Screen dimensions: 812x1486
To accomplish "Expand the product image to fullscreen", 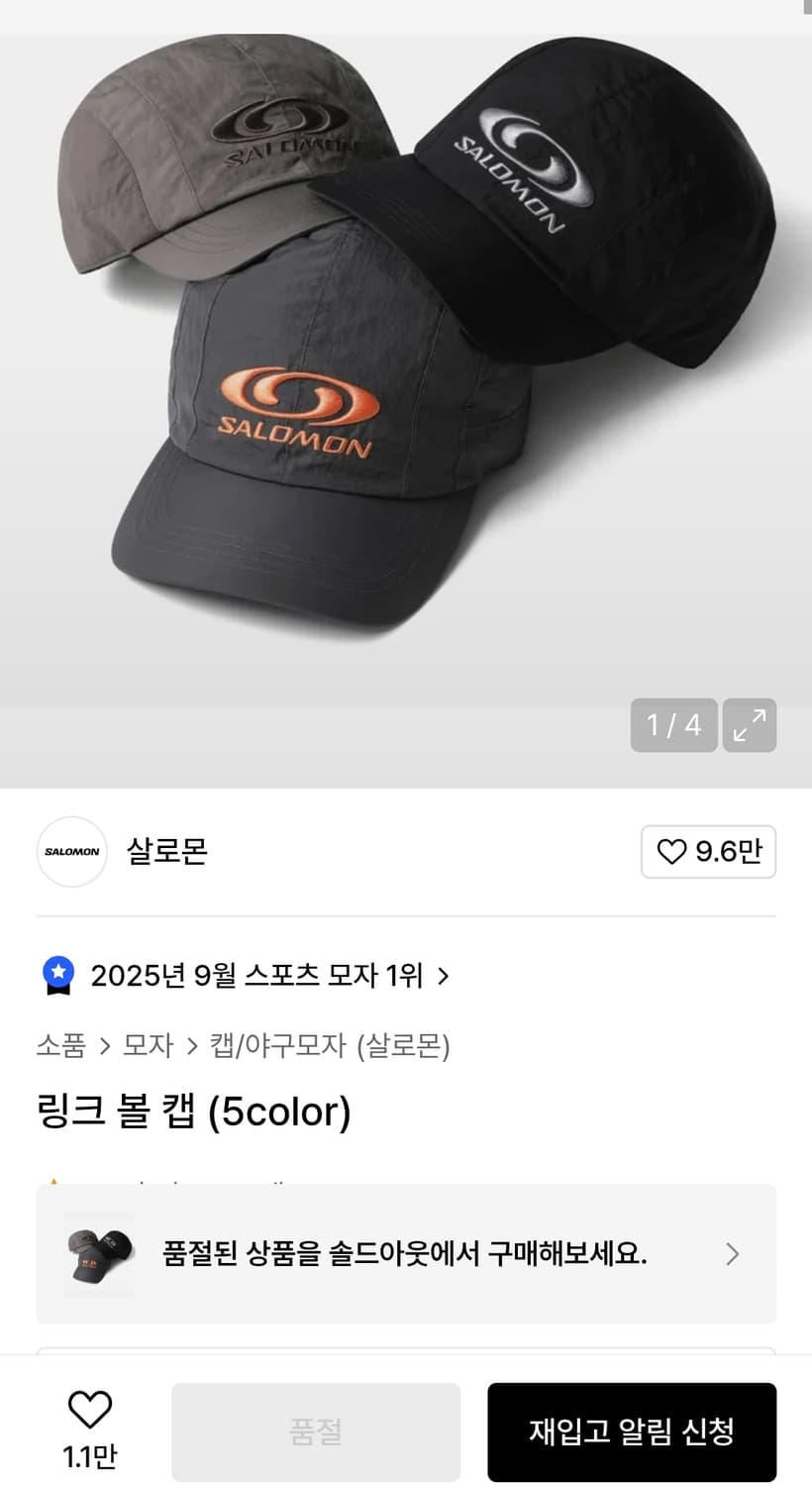I will [750, 725].
